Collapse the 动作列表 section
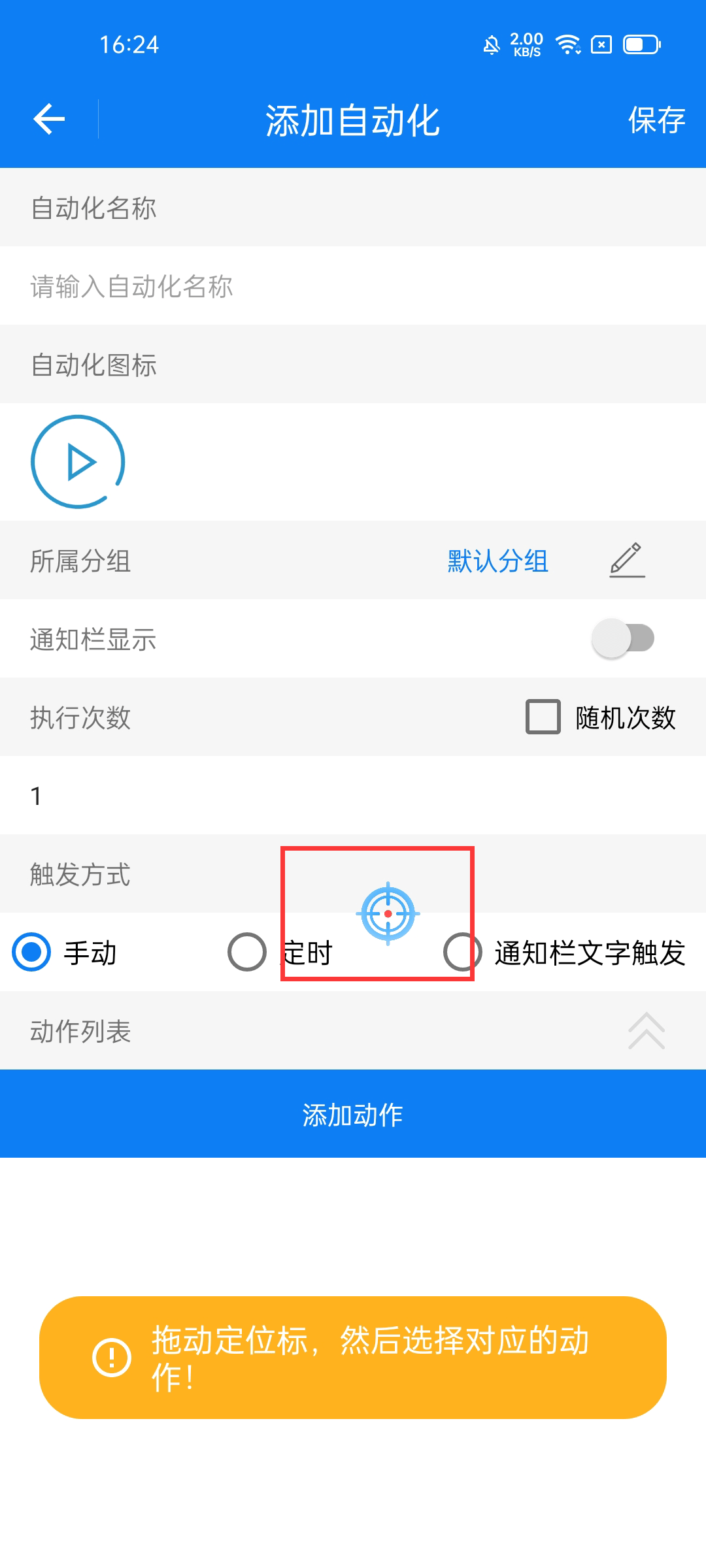 646,1031
